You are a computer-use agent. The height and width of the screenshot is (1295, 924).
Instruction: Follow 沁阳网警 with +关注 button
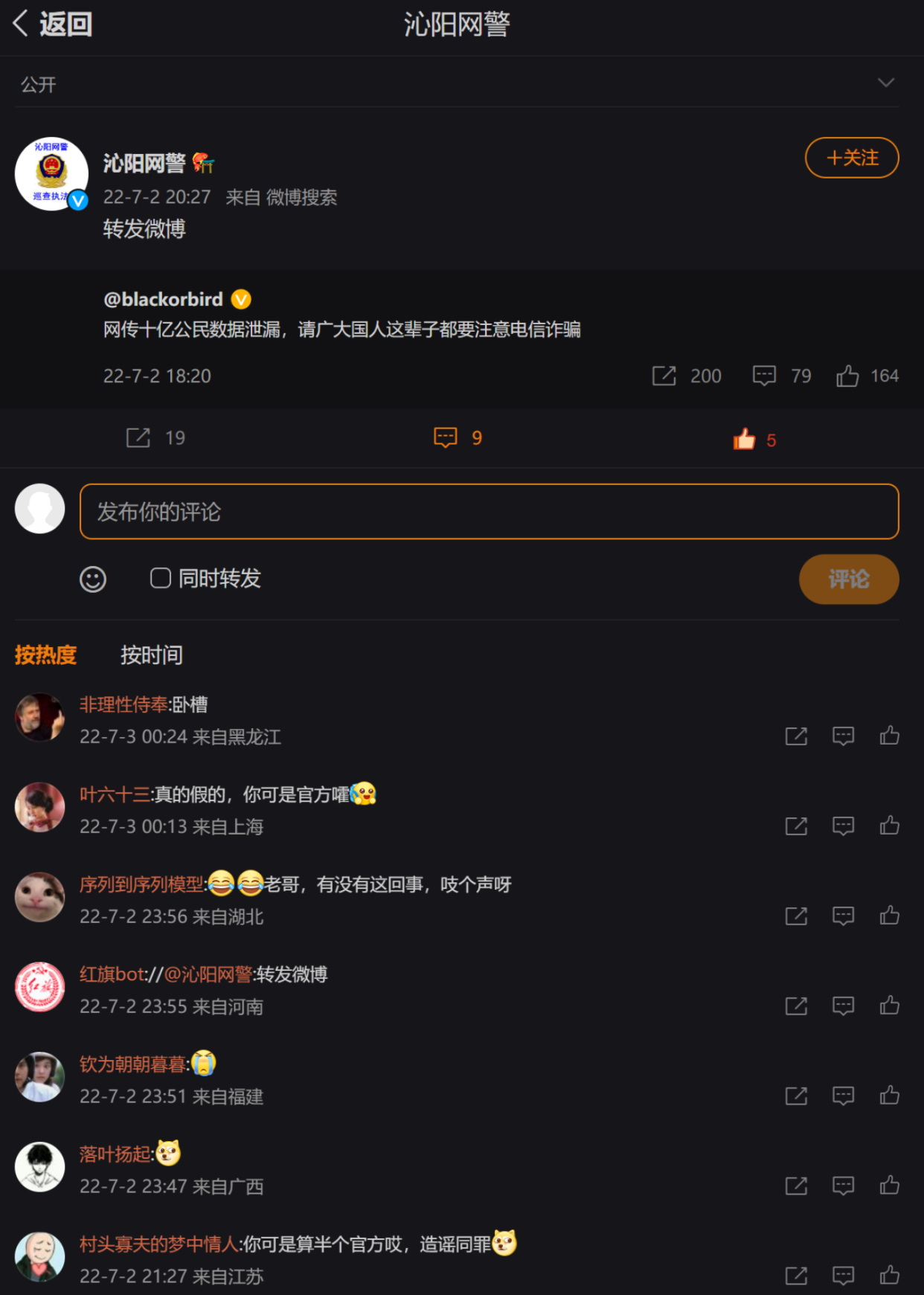tap(852, 158)
